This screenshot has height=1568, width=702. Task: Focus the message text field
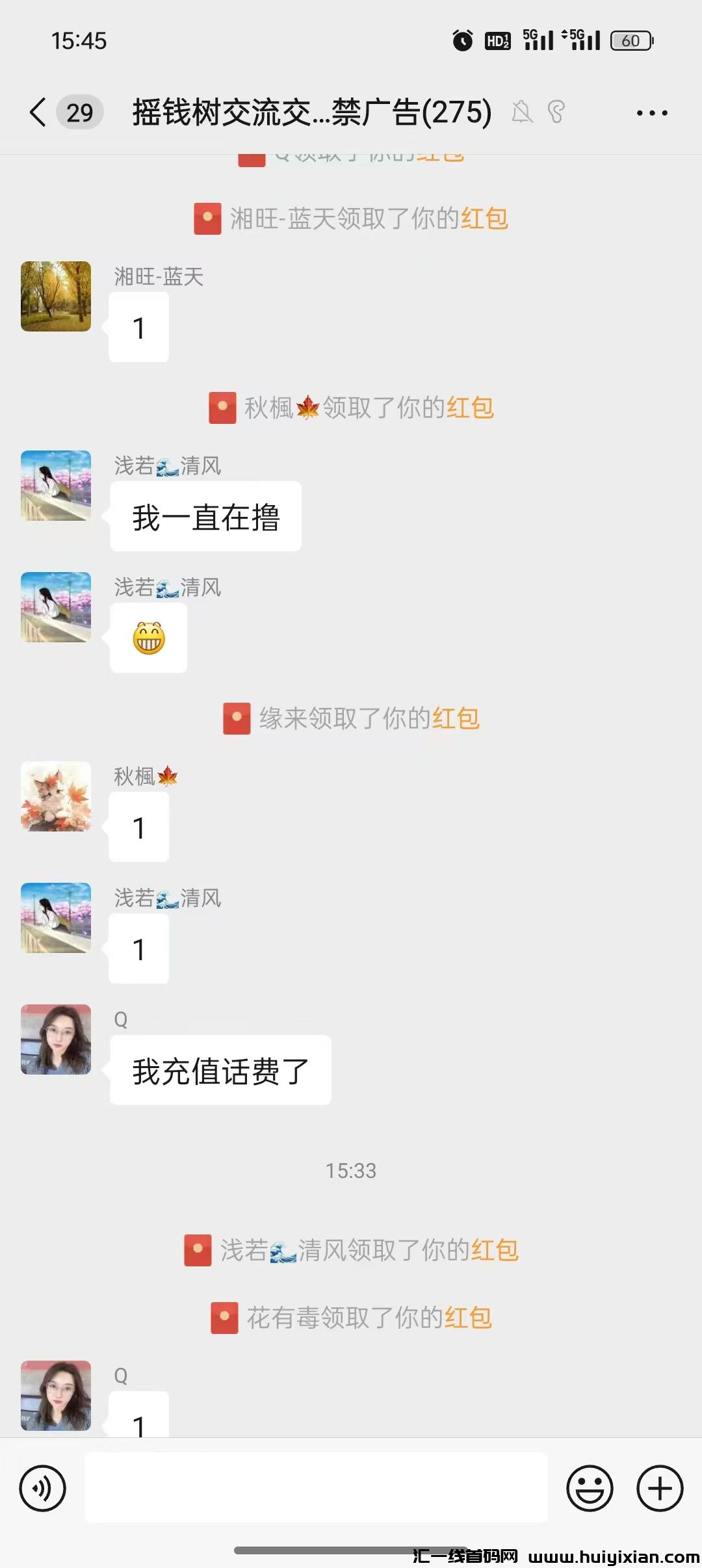(316, 1488)
